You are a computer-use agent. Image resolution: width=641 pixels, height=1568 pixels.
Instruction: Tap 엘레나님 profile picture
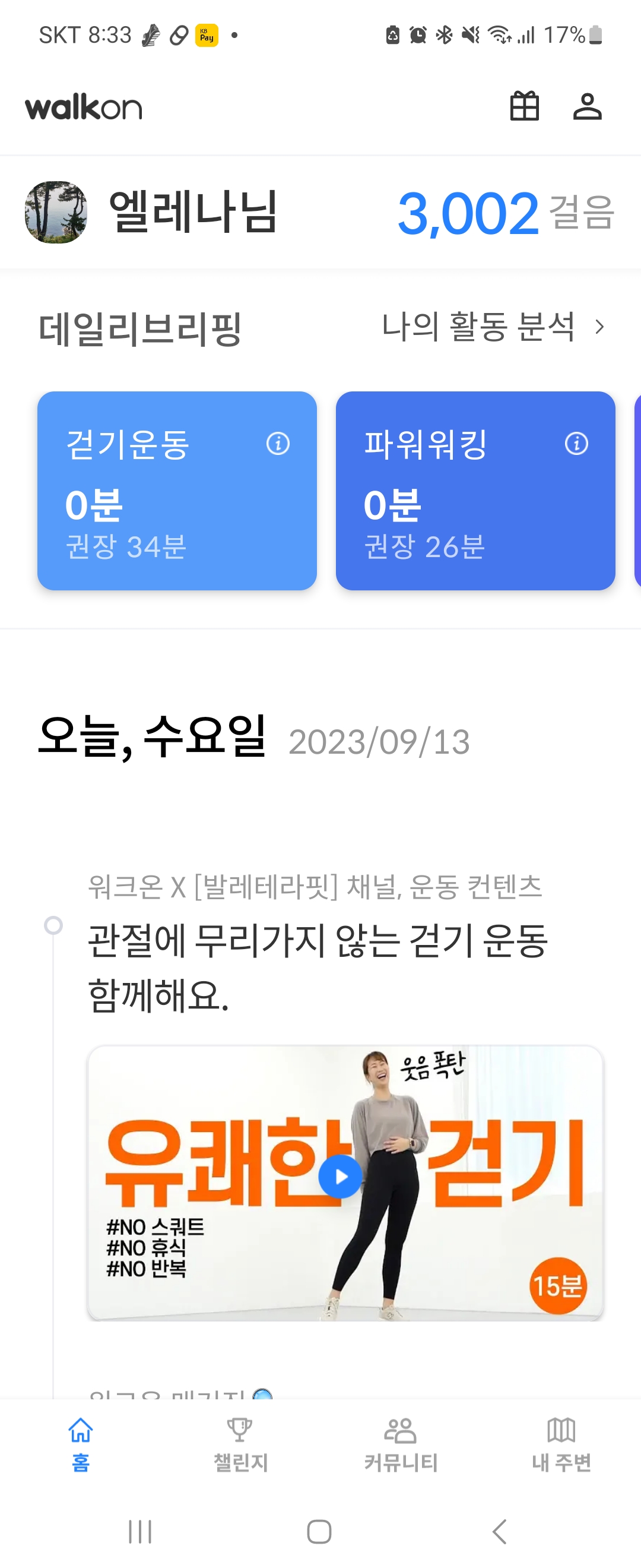(56, 213)
